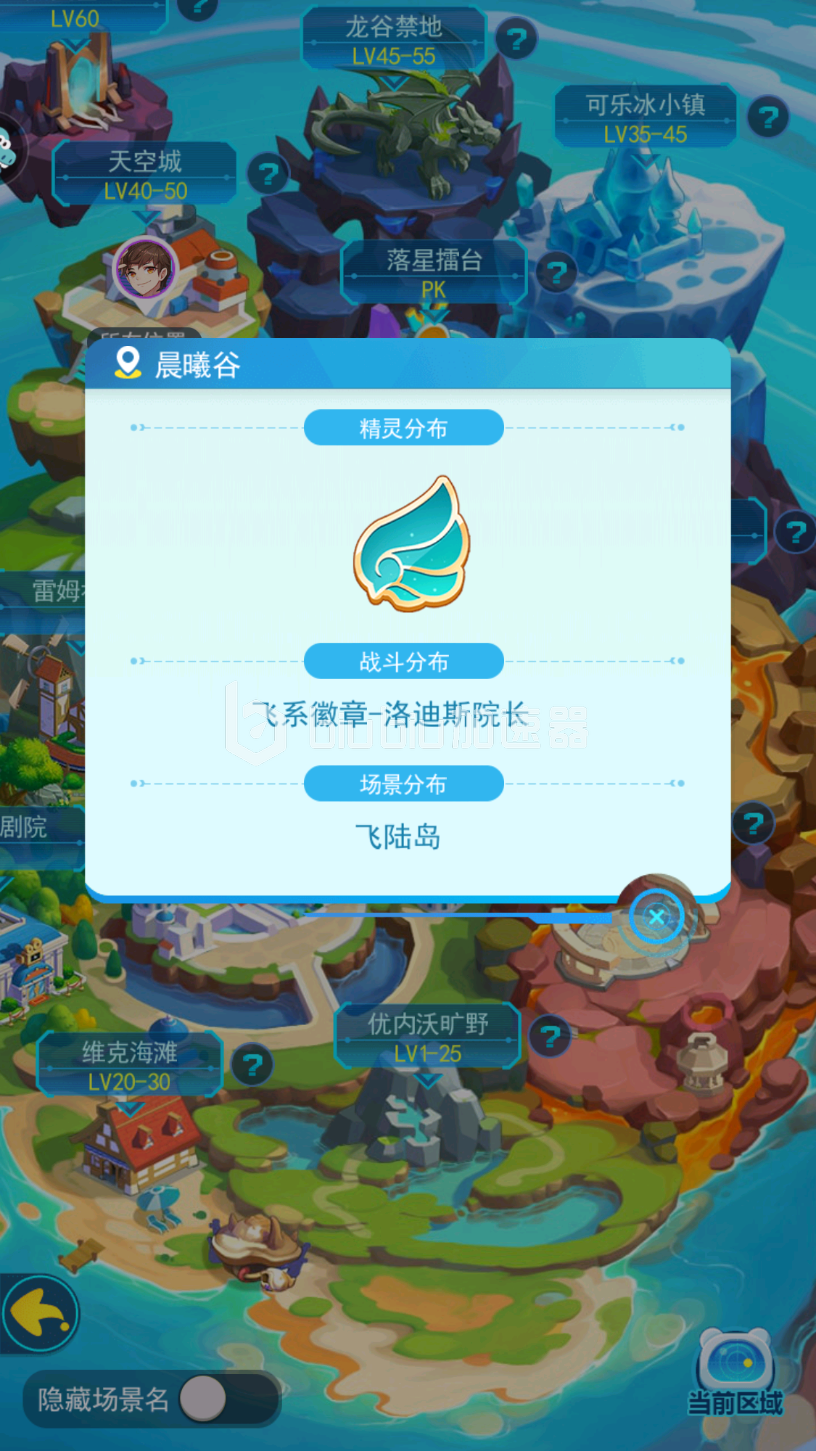Show info for 优内沃旷野 question mark
This screenshot has width=816, height=1451.
[x=549, y=1037]
